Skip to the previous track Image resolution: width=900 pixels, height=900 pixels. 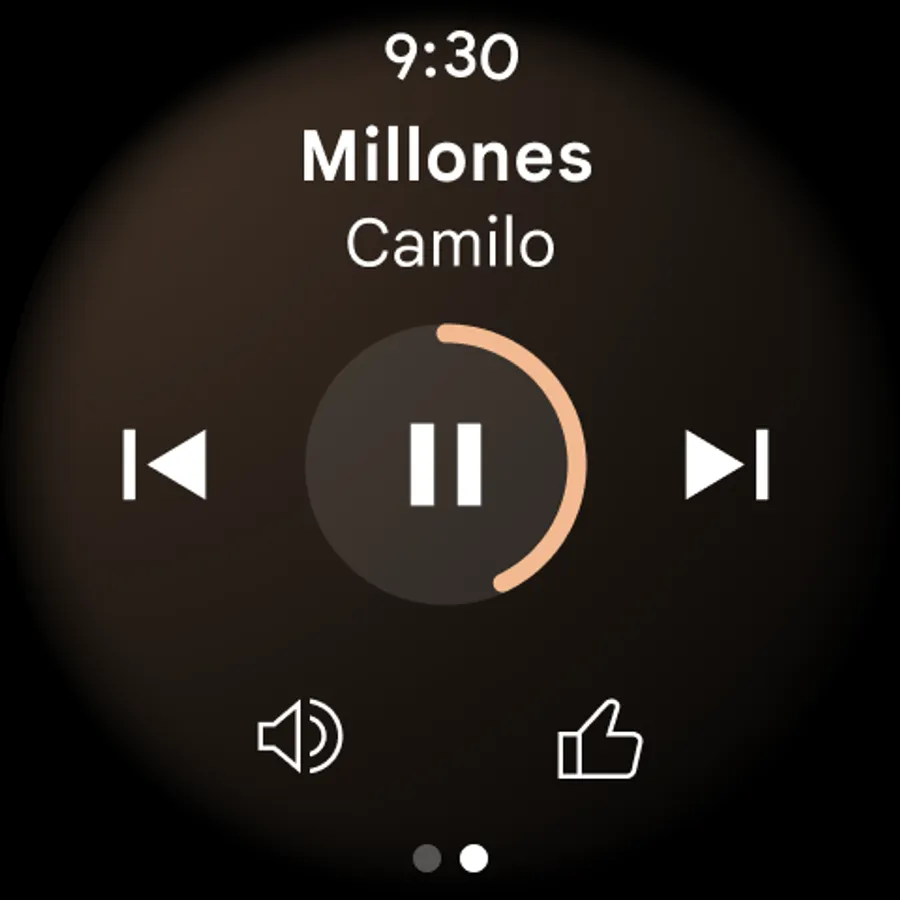tap(164, 464)
